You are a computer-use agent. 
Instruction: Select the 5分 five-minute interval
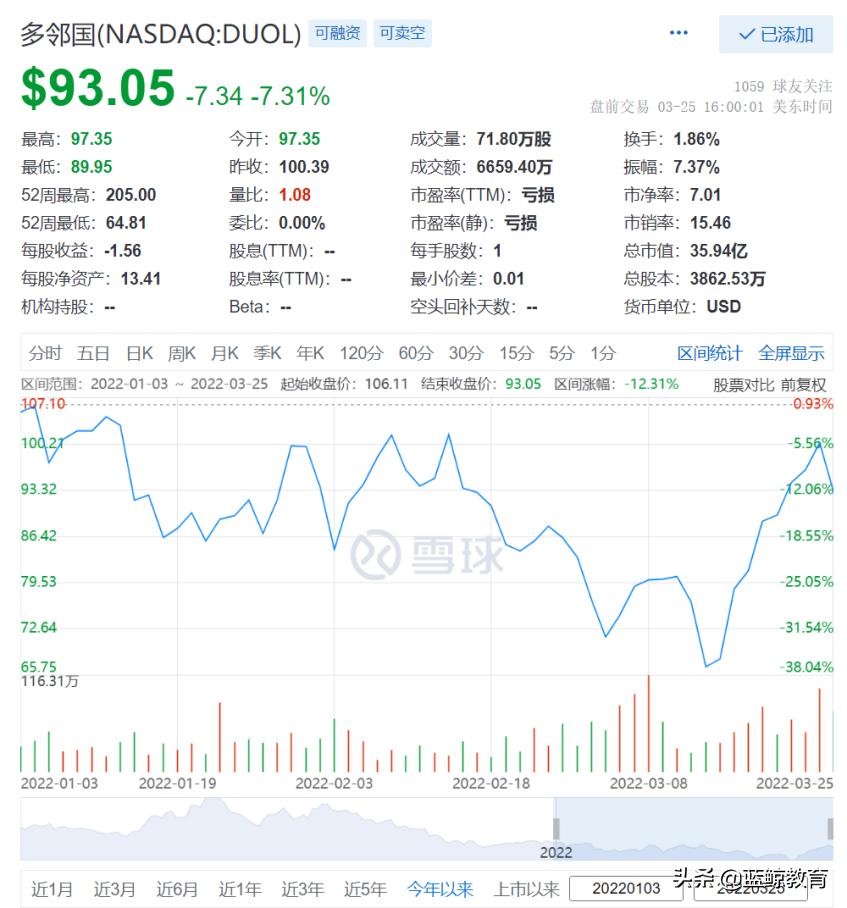point(560,353)
